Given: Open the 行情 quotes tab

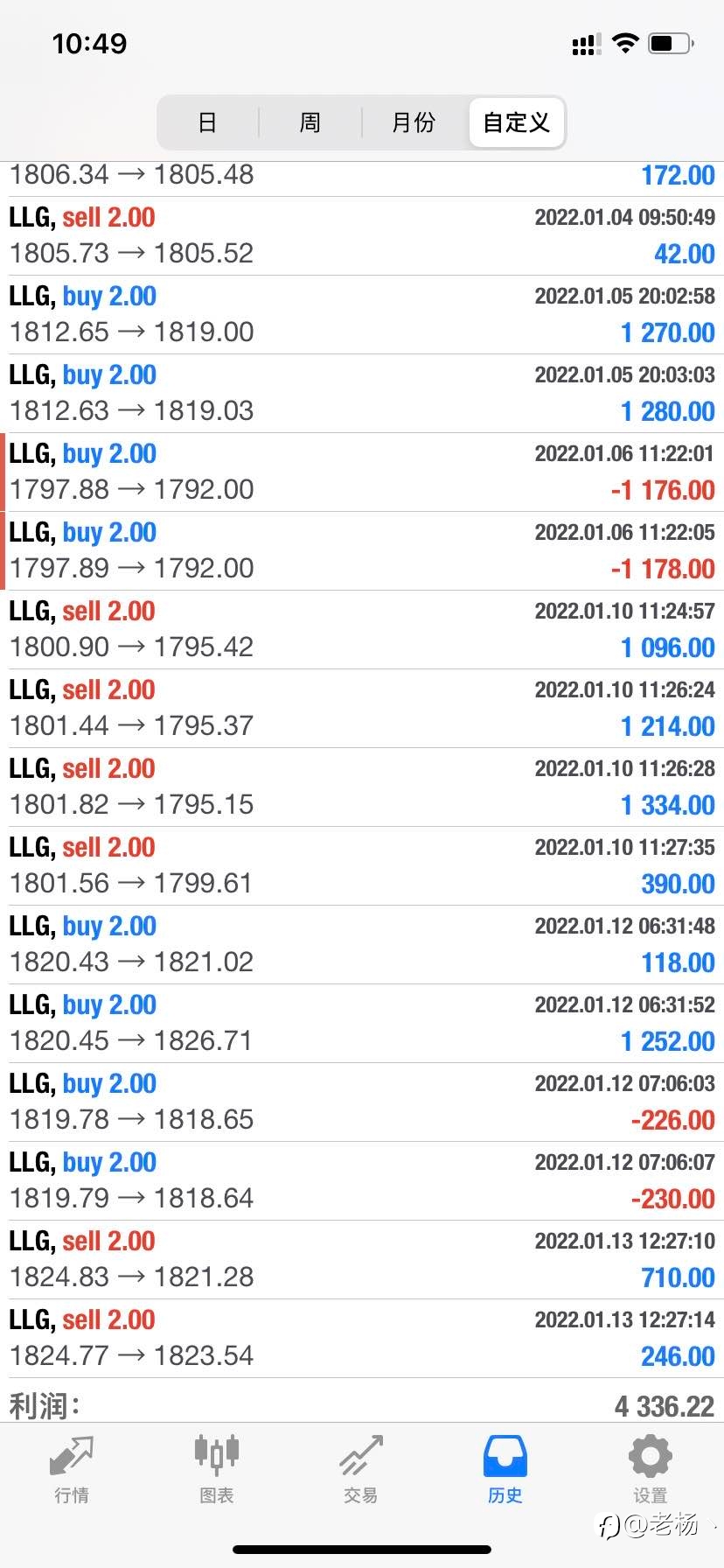Looking at the screenshot, I should tap(72, 1470).
